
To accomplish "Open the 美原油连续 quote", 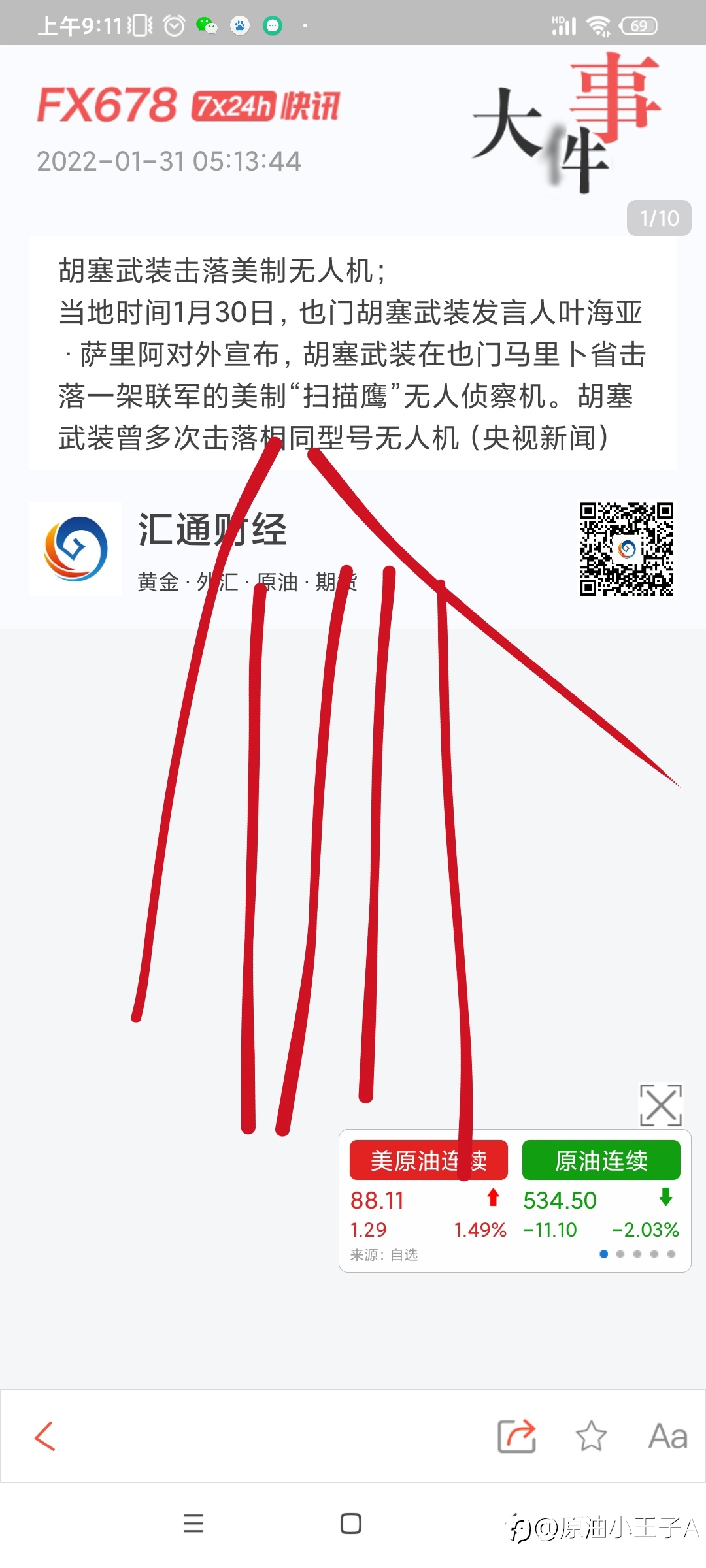I will pyautogui.click(x=429, y=1160).
